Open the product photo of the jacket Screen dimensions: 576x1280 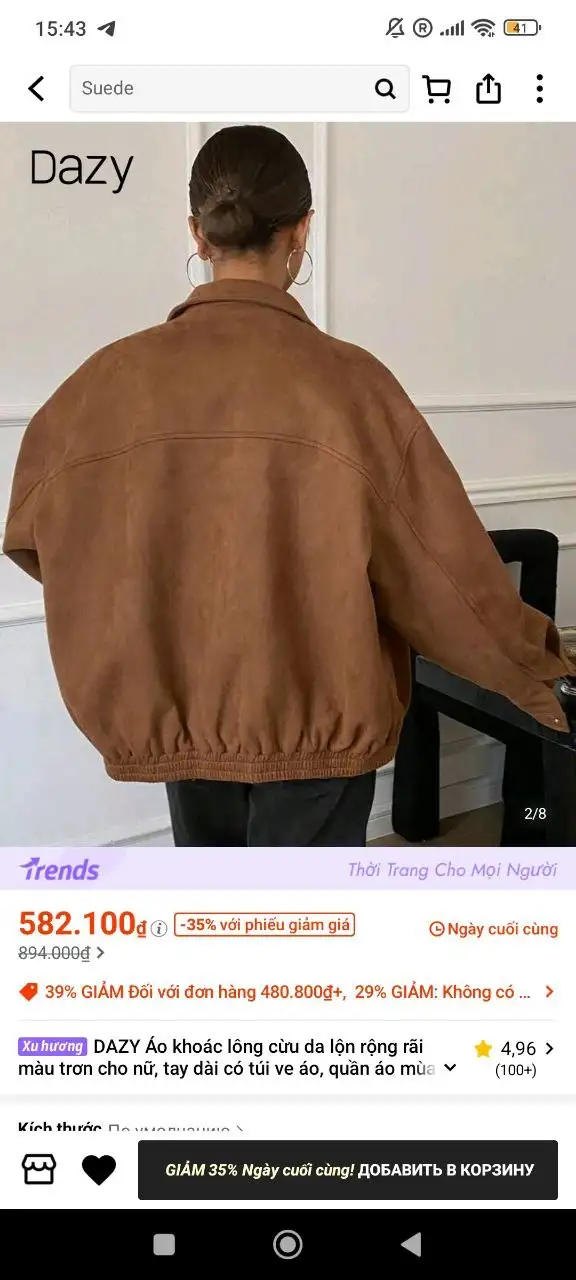[x=288, y=485]
